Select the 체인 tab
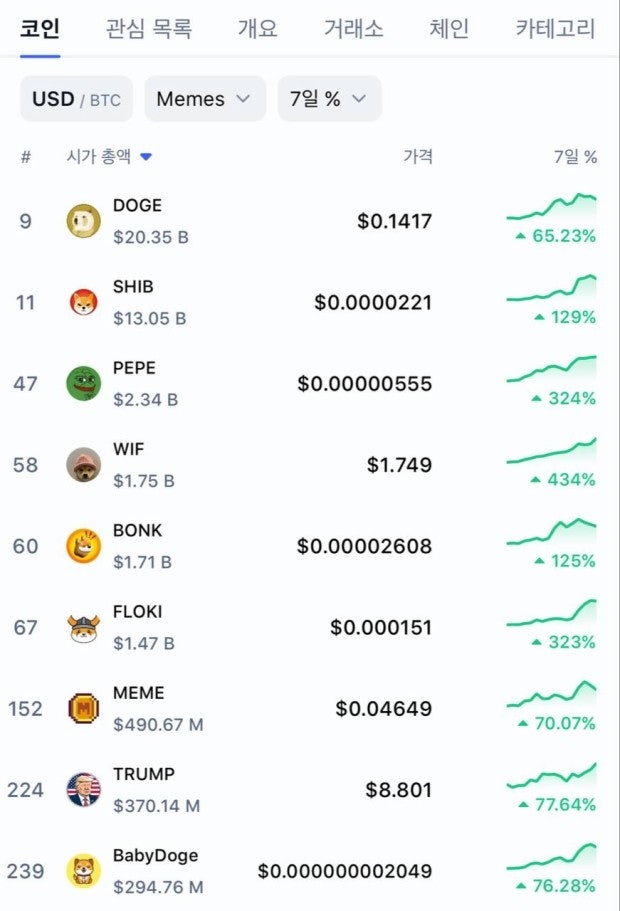 (x=449, y=28)
